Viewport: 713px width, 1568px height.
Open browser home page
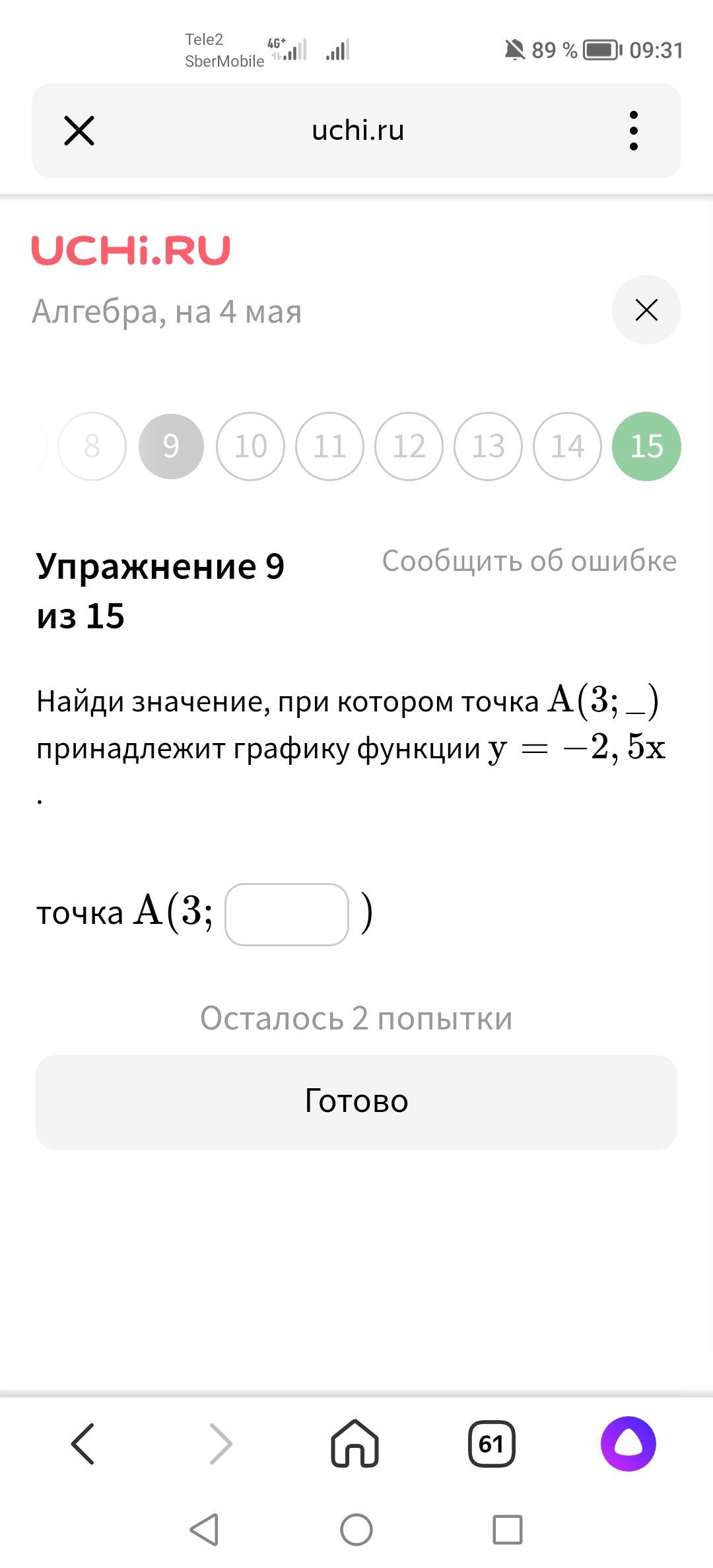tap(355, 1443)
